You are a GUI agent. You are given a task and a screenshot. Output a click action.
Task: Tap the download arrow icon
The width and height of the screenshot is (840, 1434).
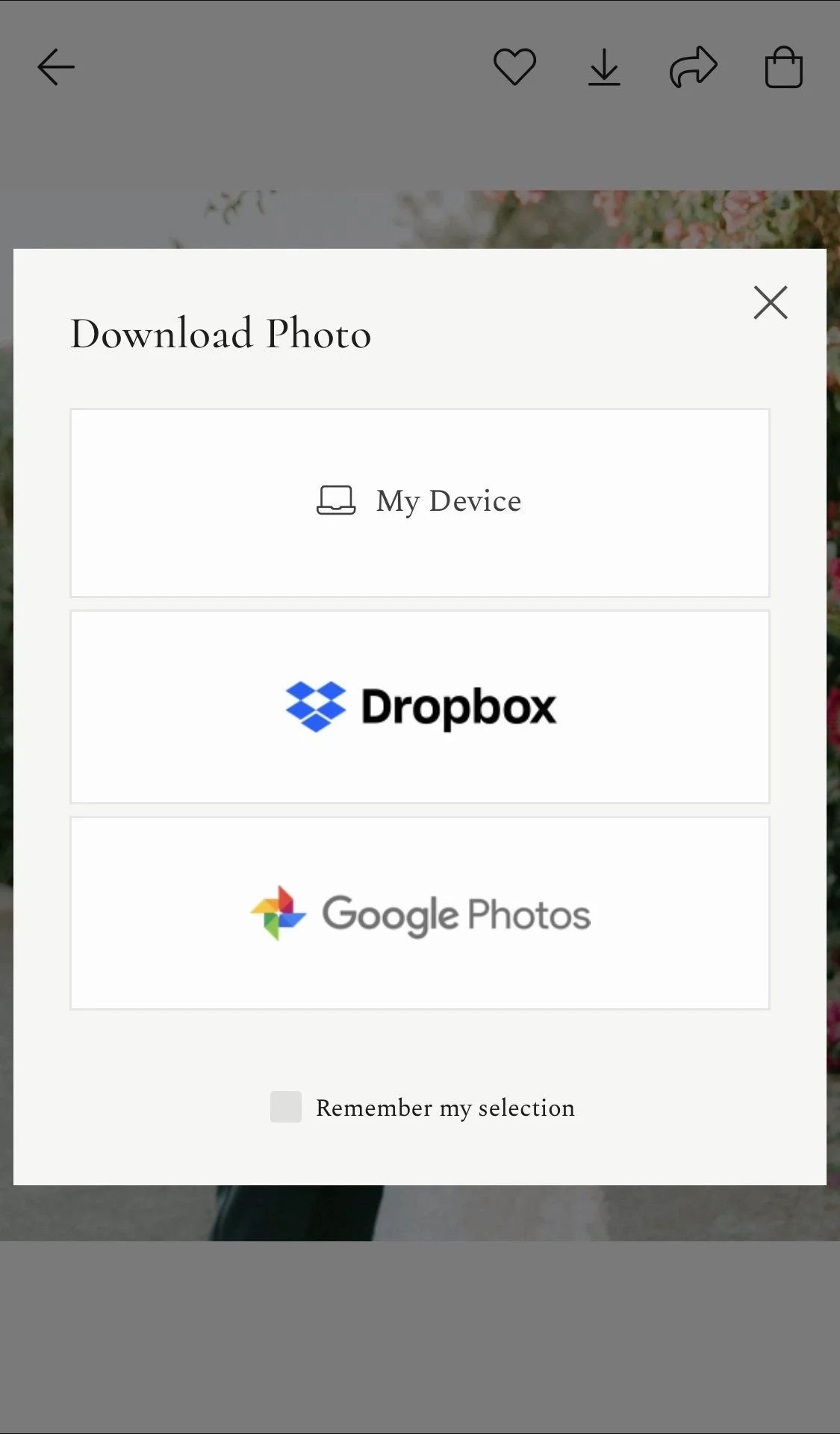pos(604,67)
